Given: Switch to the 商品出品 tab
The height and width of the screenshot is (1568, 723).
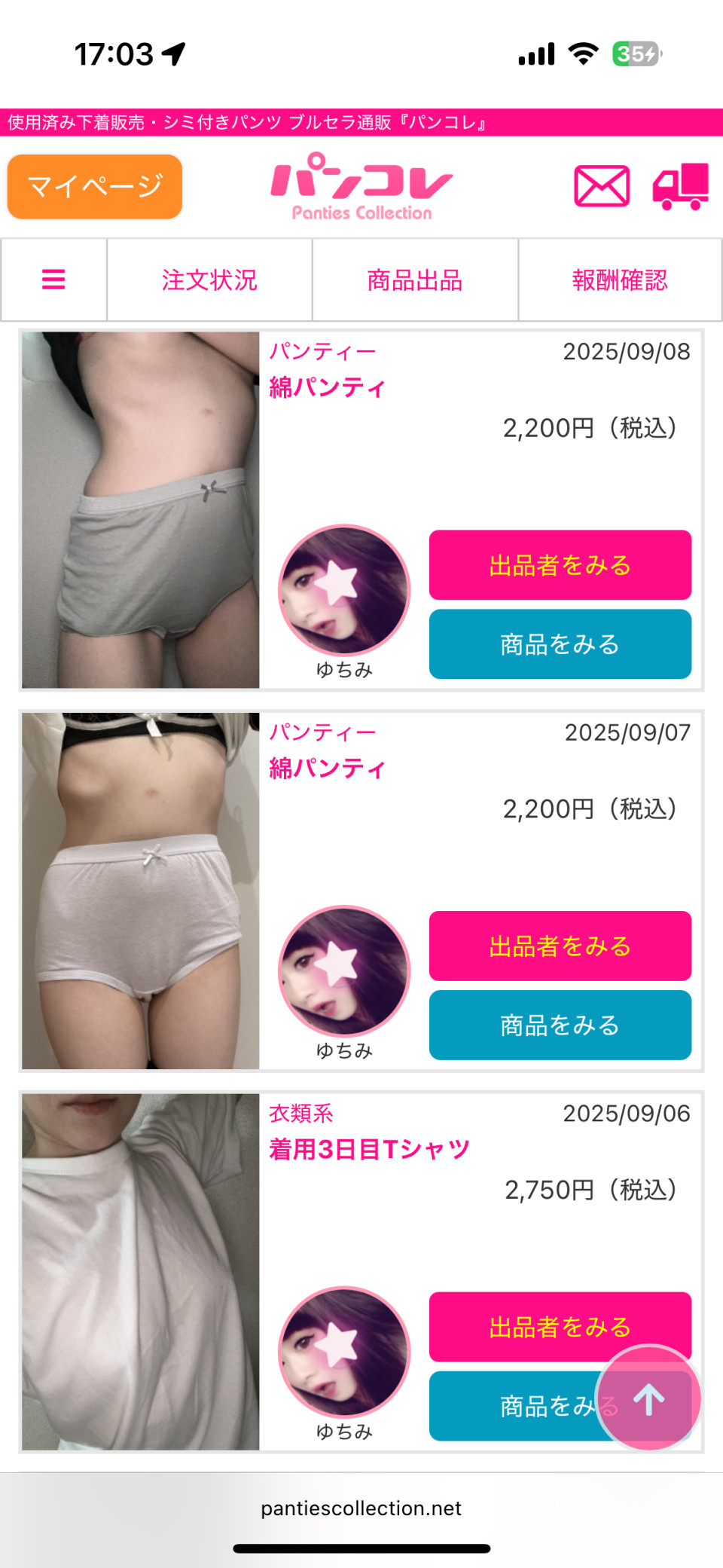Looking at the screenshot, I should tap(415, 280).
